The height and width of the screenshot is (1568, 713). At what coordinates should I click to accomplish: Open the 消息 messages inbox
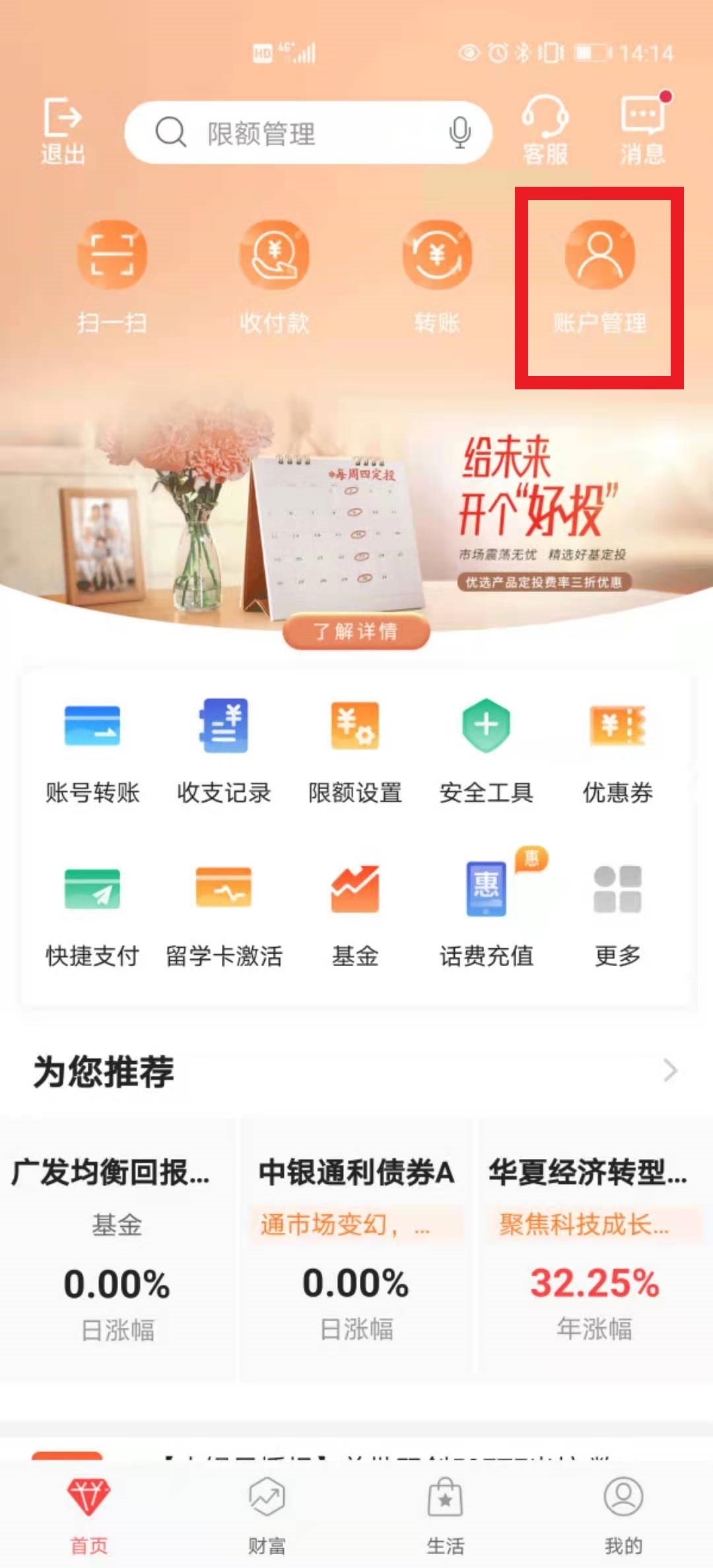tap(642, 130)
